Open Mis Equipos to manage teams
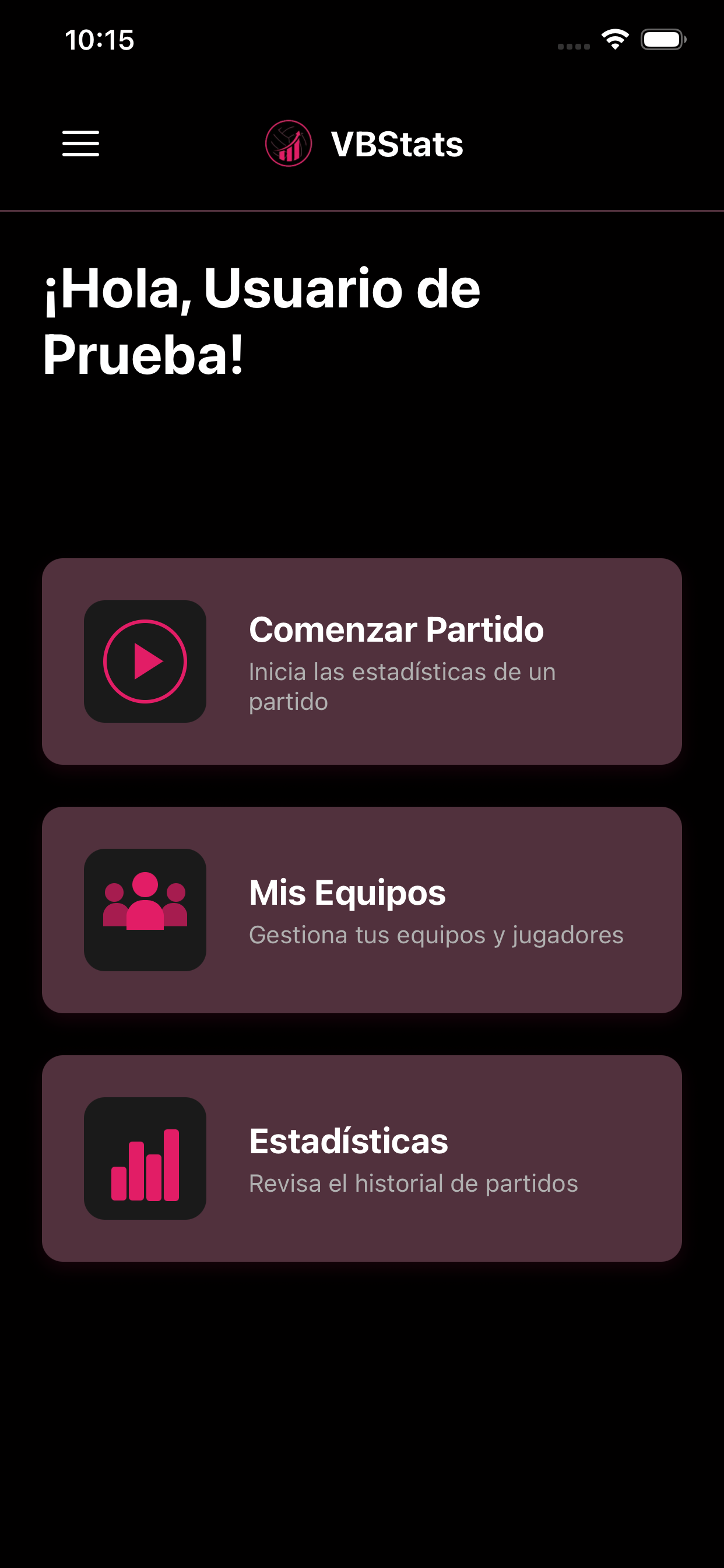Image resolution: width=724 pixels, height=1568 pixels. 362,909
